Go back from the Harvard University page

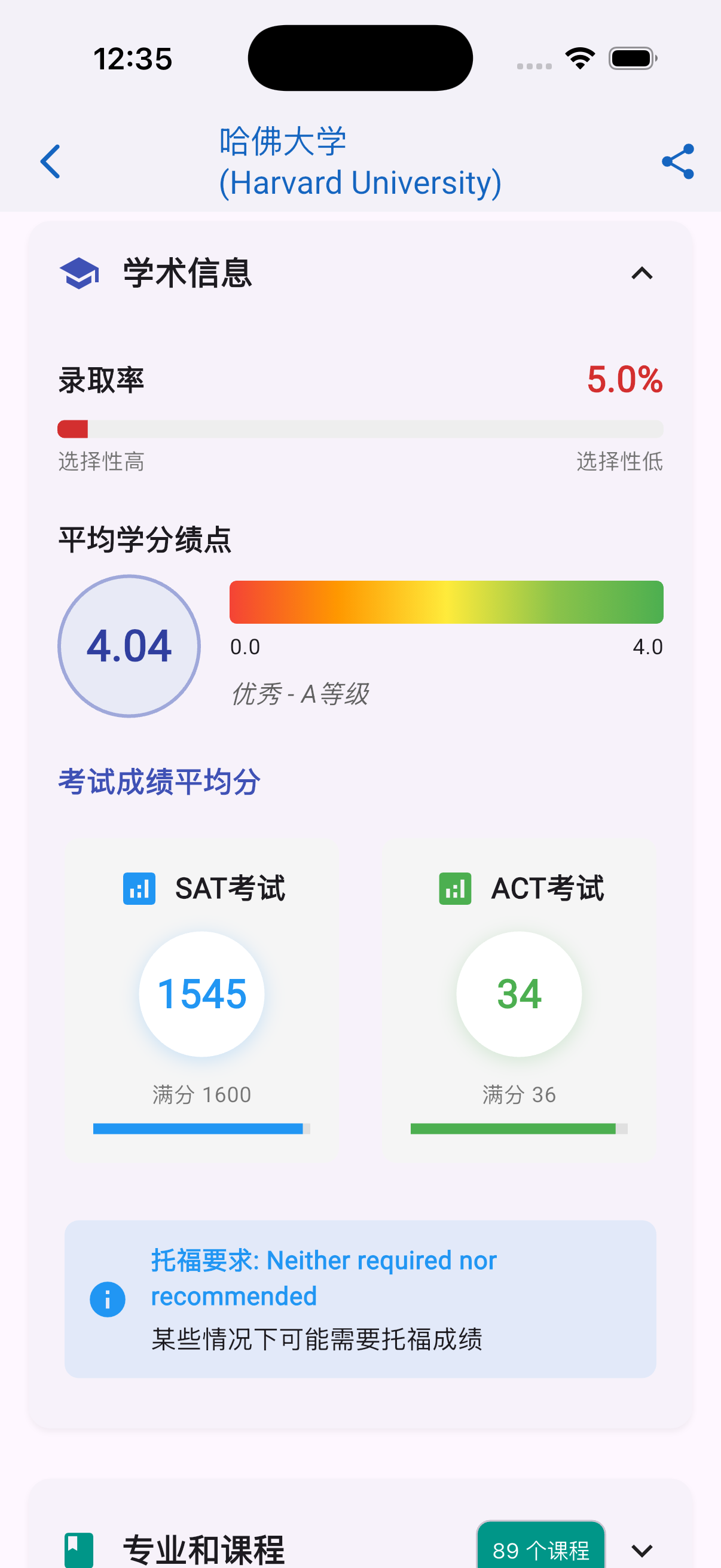(50, 162)
